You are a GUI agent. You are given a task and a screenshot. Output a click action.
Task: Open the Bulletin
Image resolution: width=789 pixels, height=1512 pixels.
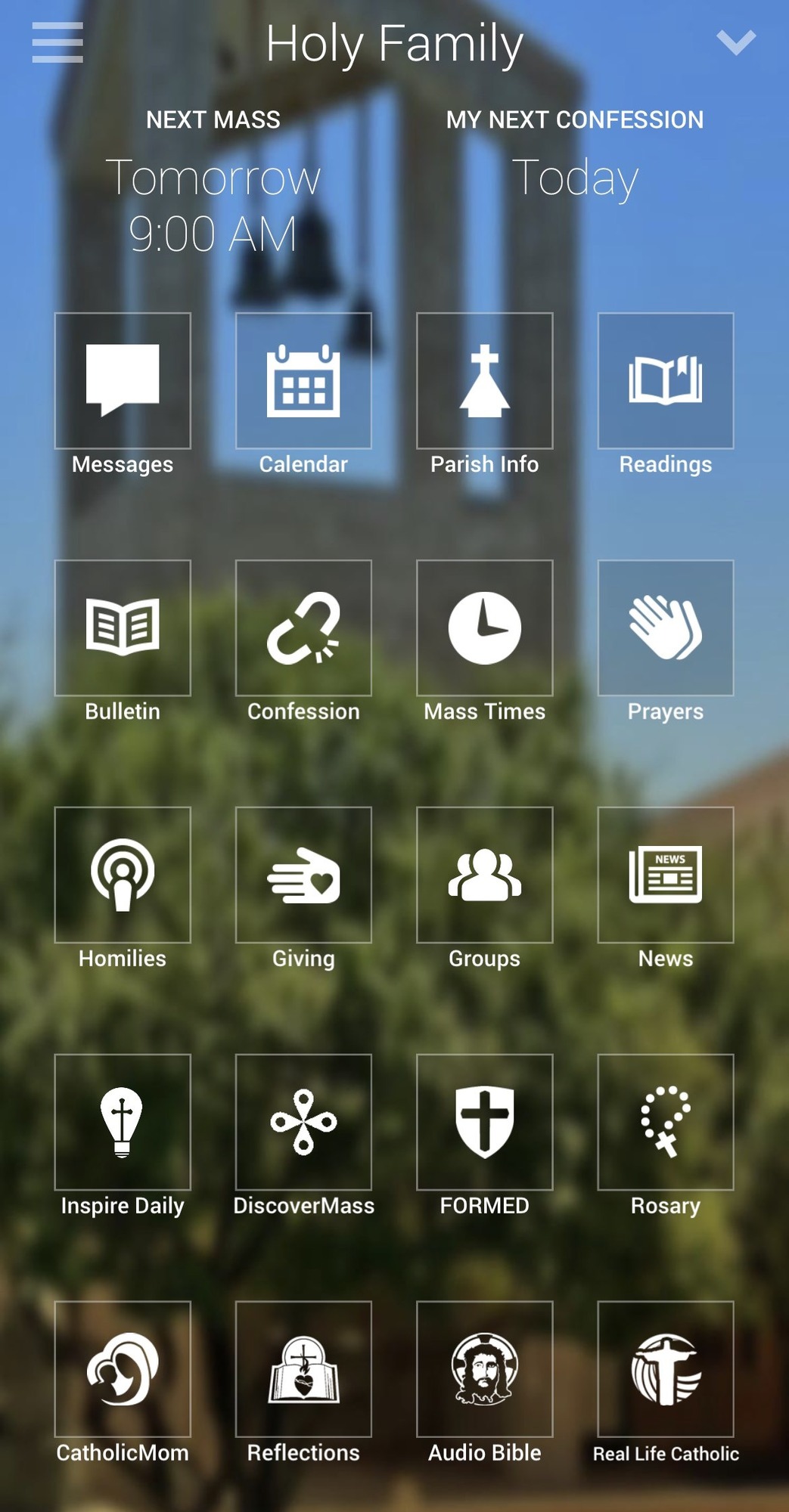pos(123,628)
